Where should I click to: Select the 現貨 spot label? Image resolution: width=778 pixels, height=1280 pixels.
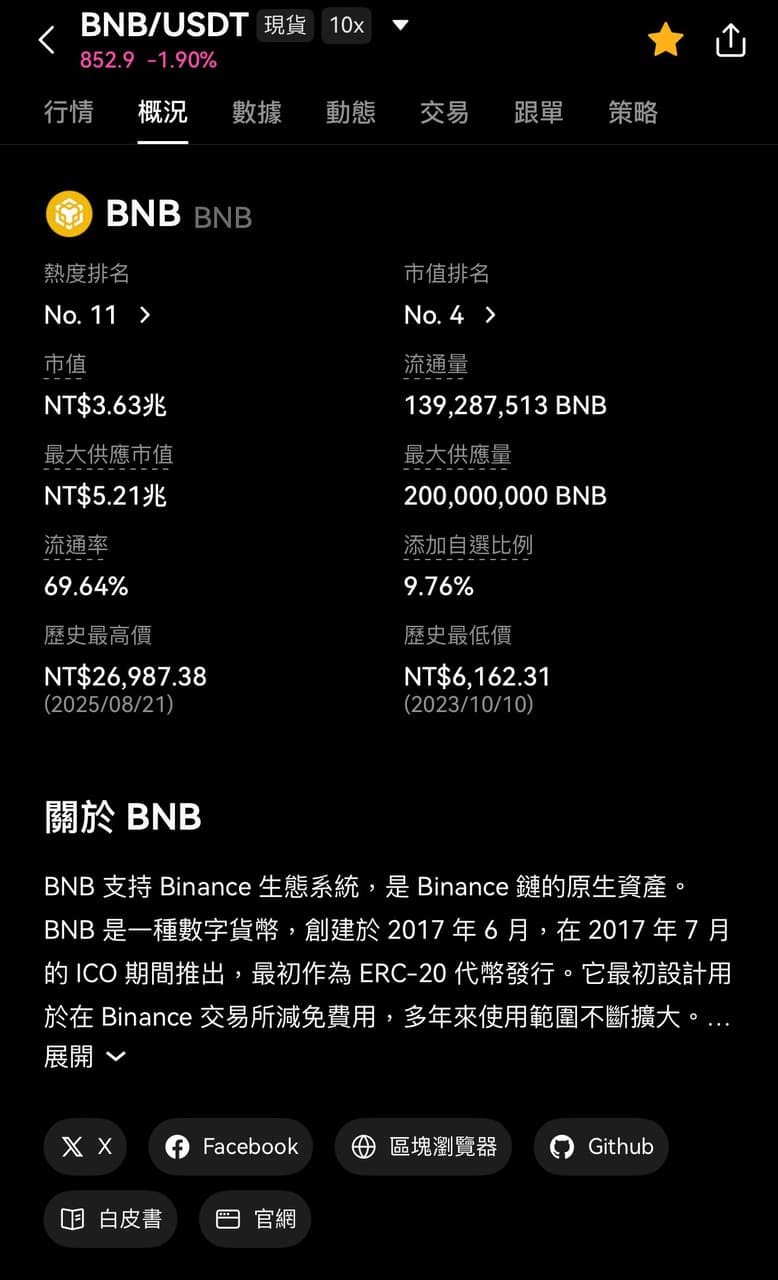click(285, 26)
